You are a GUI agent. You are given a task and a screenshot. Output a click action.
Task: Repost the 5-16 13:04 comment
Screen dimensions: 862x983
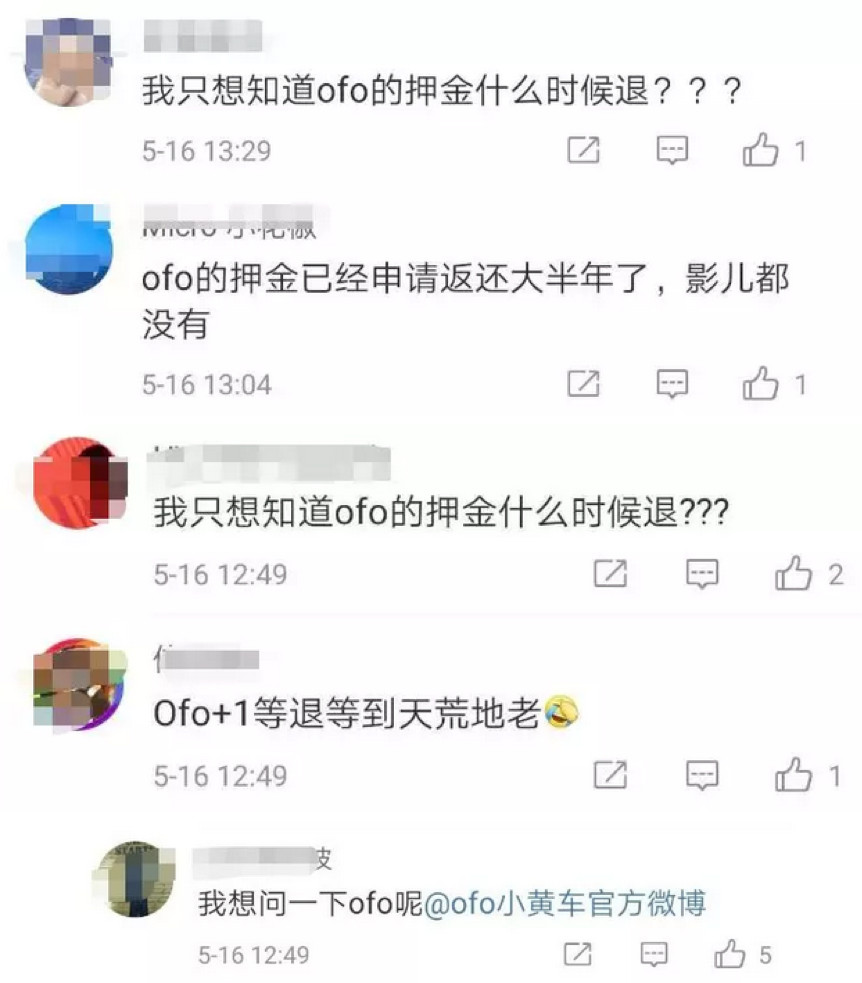click(x=583, y=384)
